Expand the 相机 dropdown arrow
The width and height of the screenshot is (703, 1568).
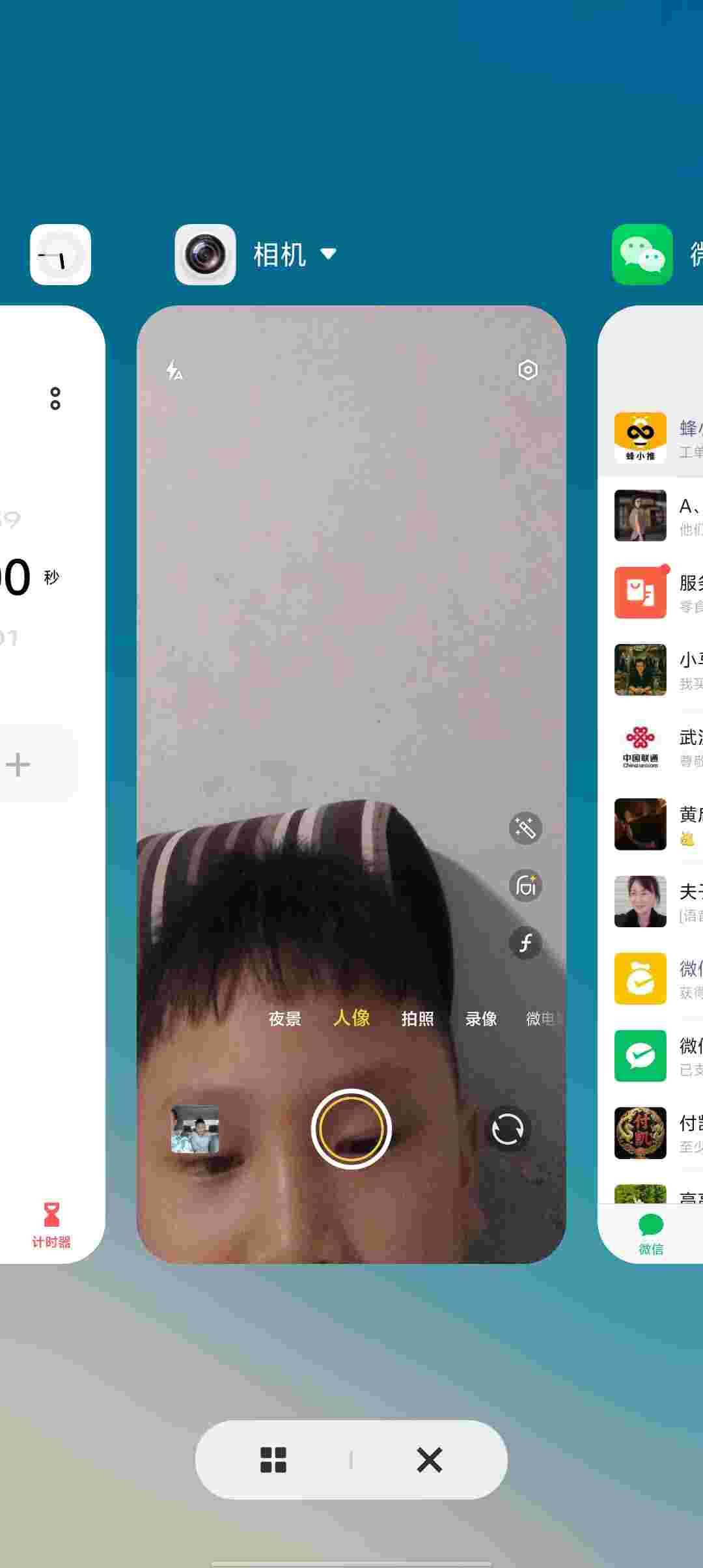click(329, 254)
